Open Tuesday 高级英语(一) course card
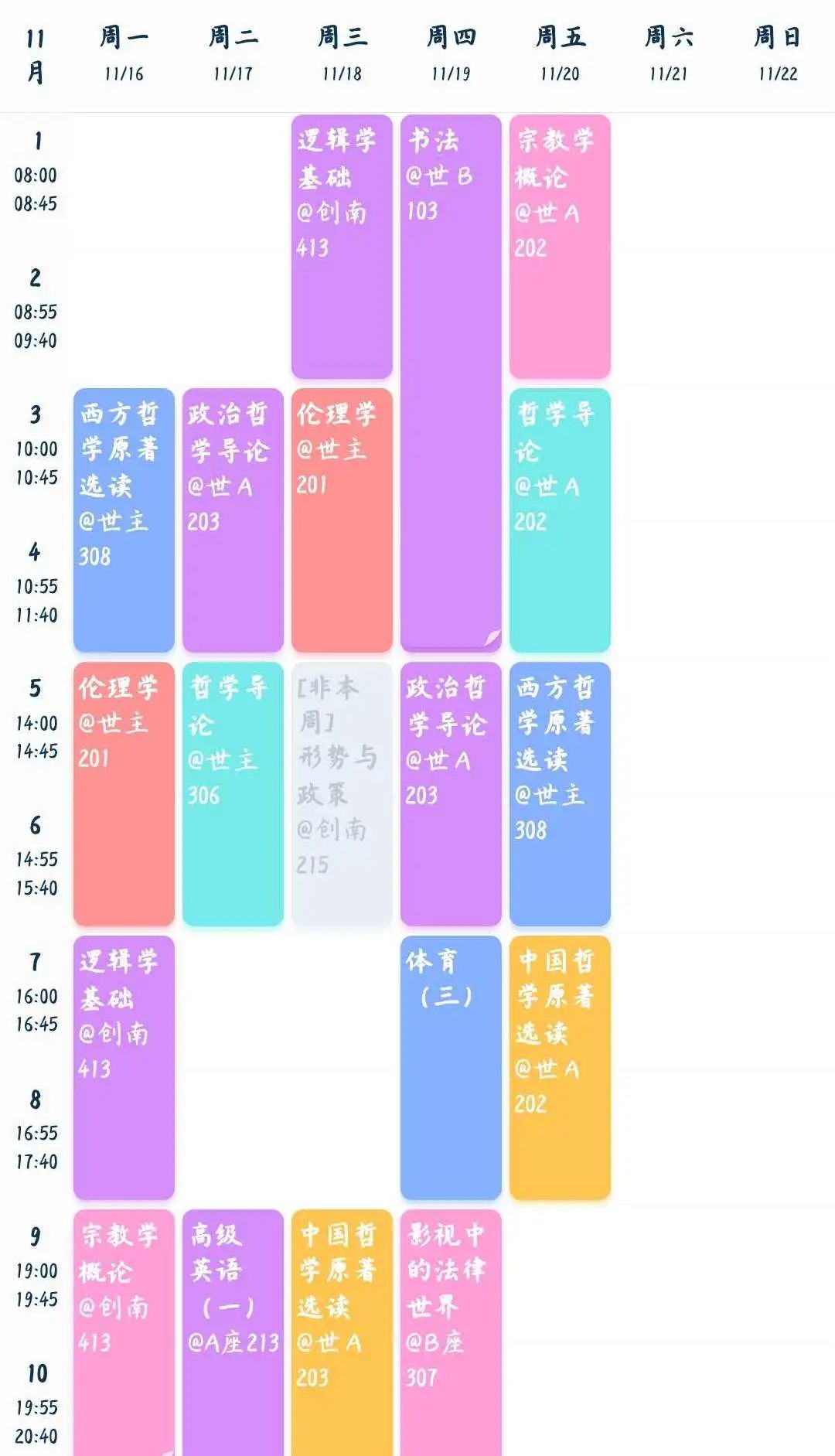This screenshot has width=835, height=1456. 233,1333
